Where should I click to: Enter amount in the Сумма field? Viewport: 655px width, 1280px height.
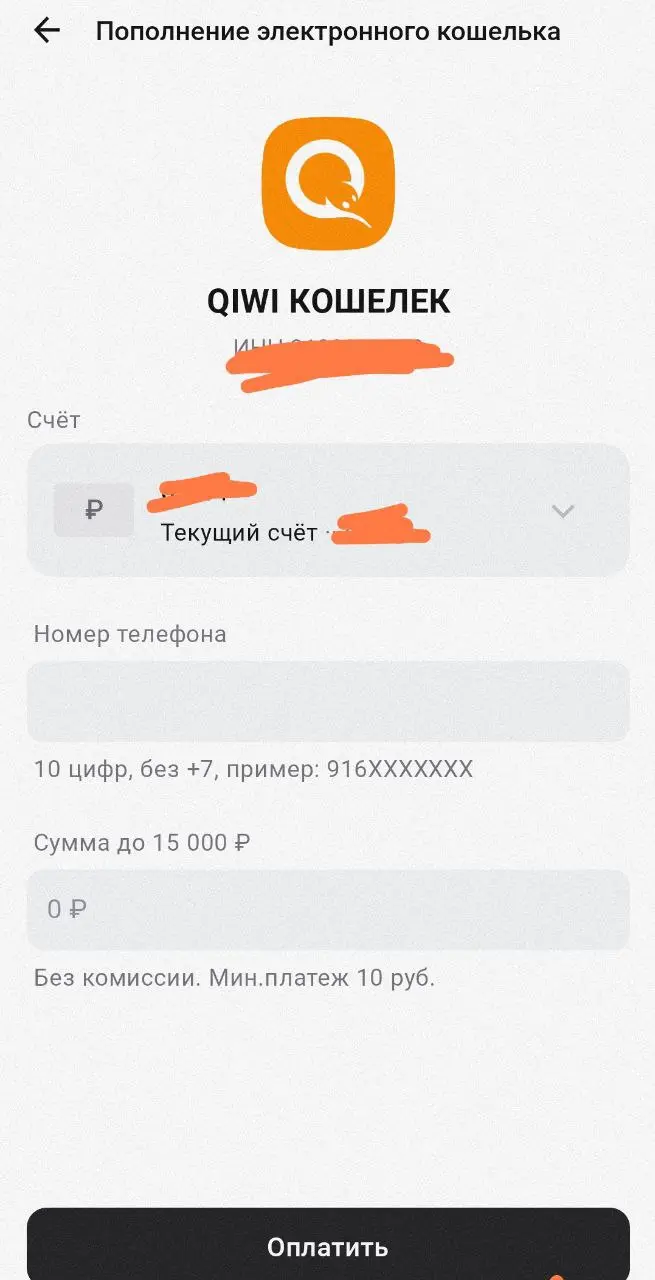328,909
